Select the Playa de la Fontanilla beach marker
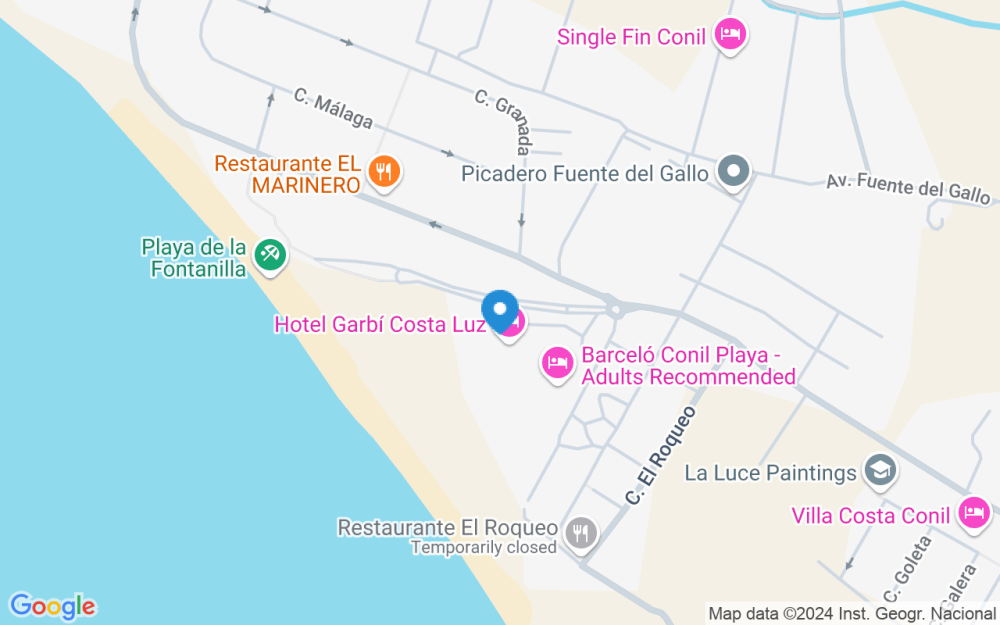 (269, 254)
